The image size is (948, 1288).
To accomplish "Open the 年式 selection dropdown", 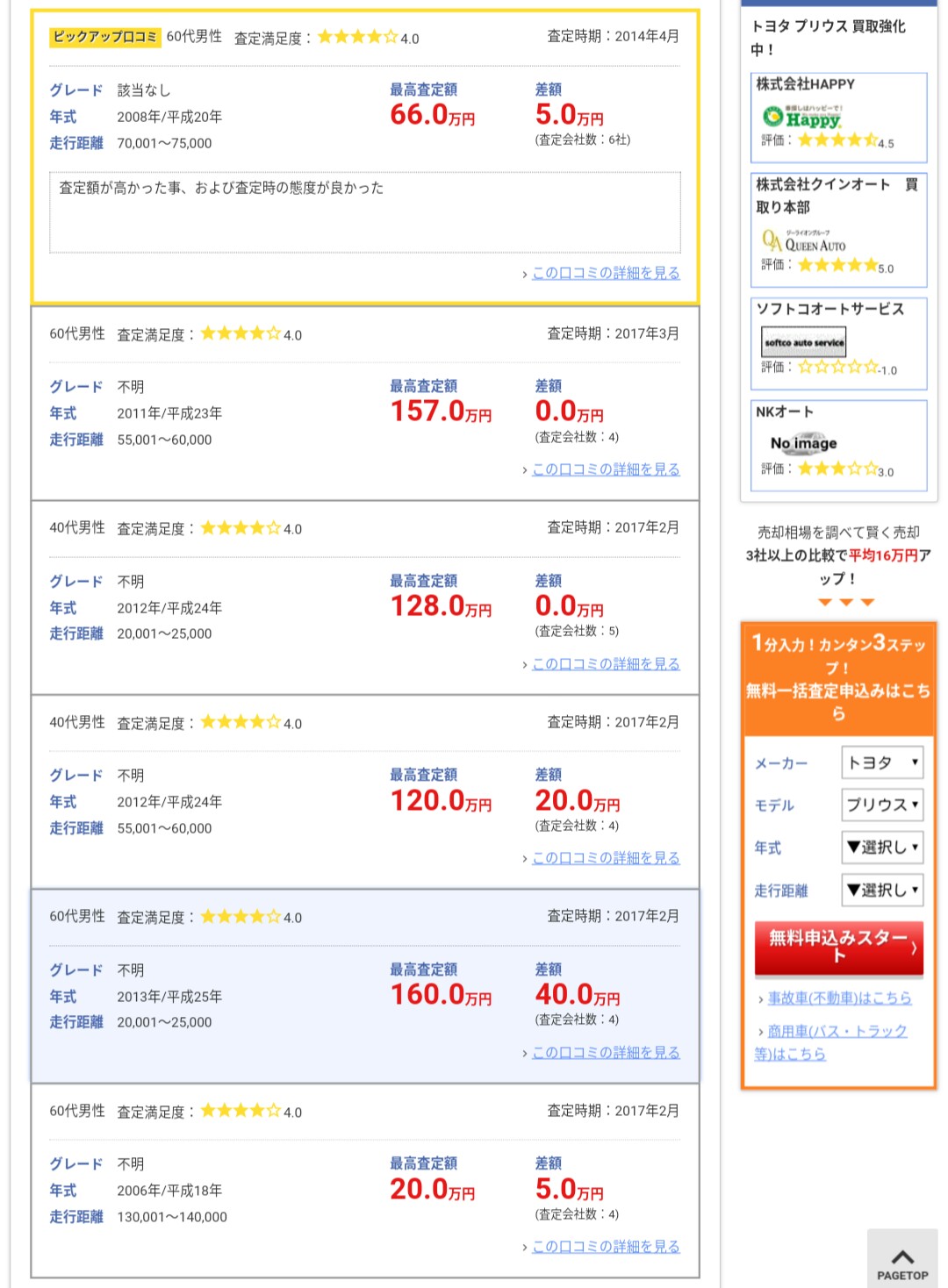I will [881, 848].
